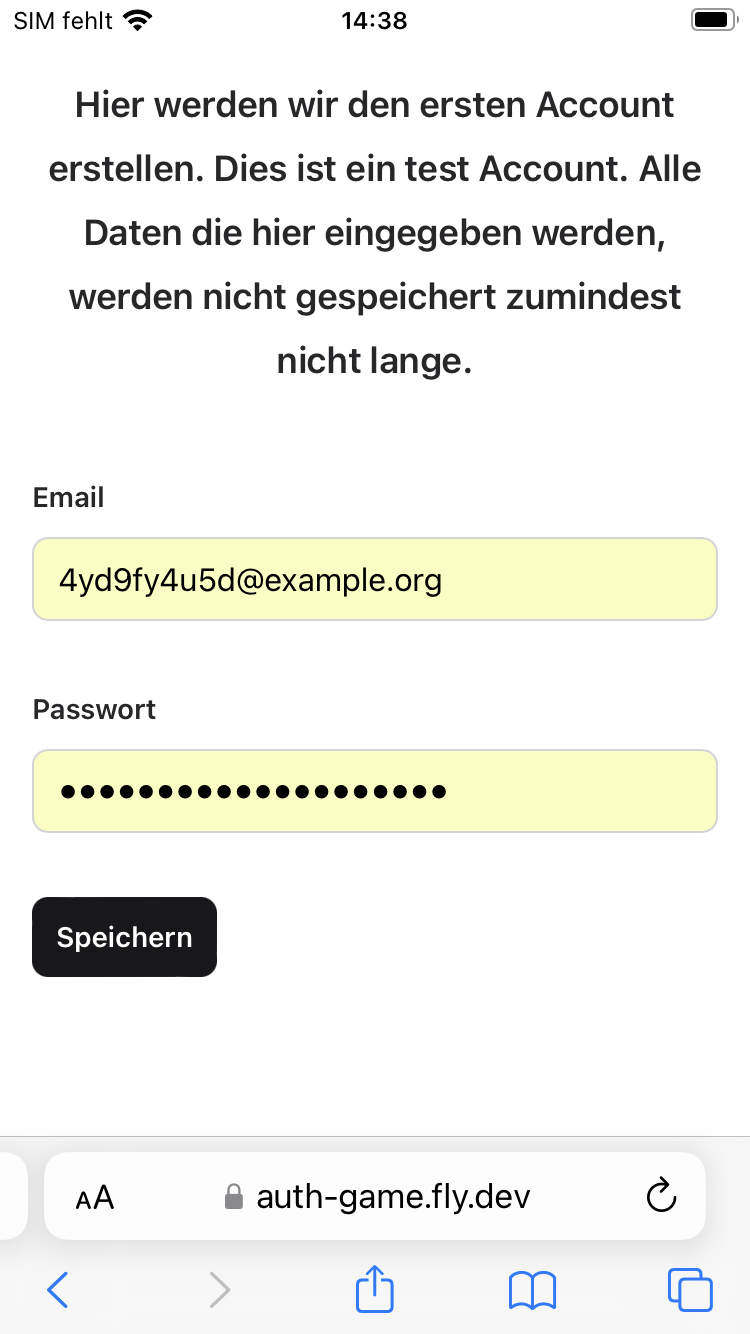Focus the Passwort field

point(375,791)
